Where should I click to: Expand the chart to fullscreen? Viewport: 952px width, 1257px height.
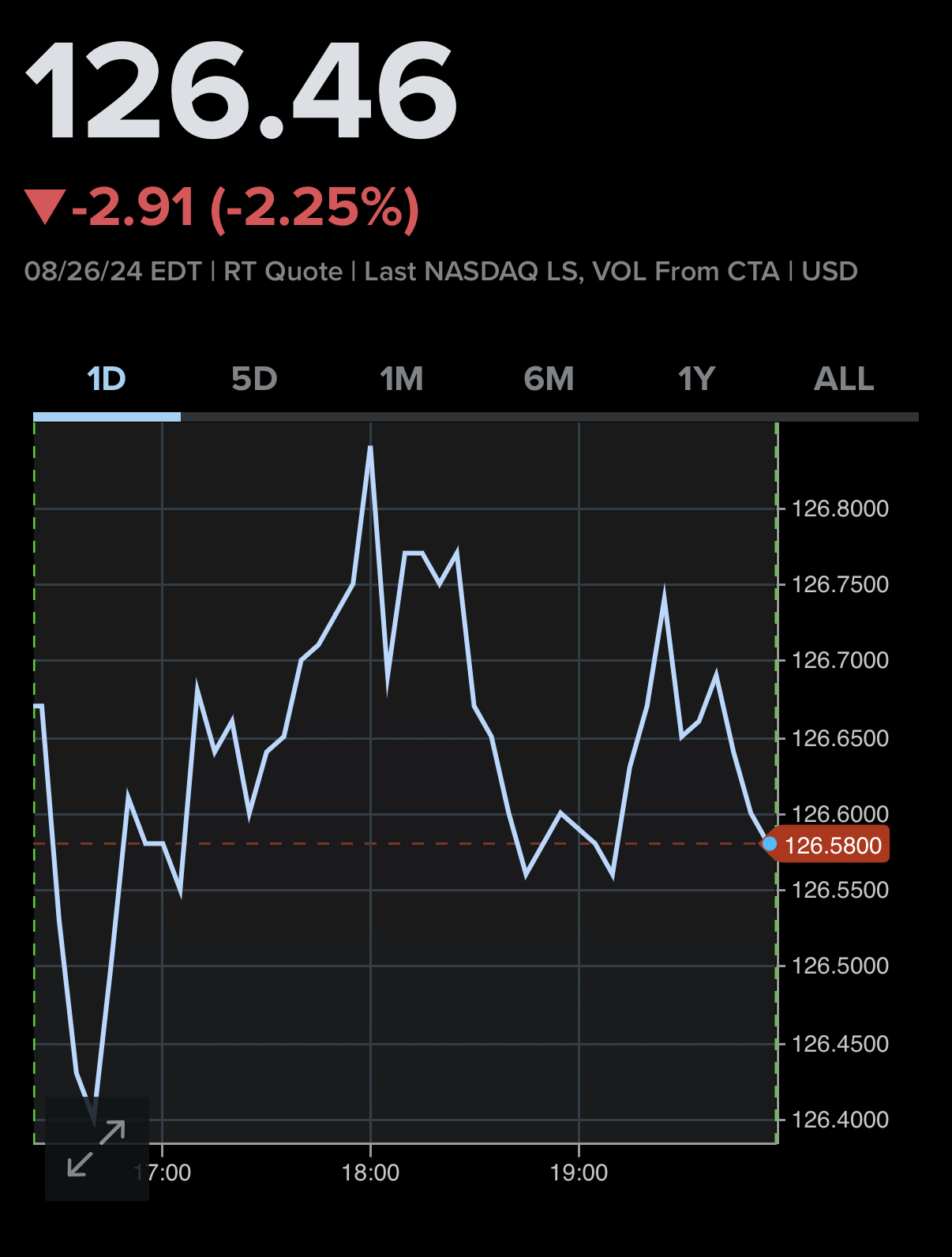96,1148
